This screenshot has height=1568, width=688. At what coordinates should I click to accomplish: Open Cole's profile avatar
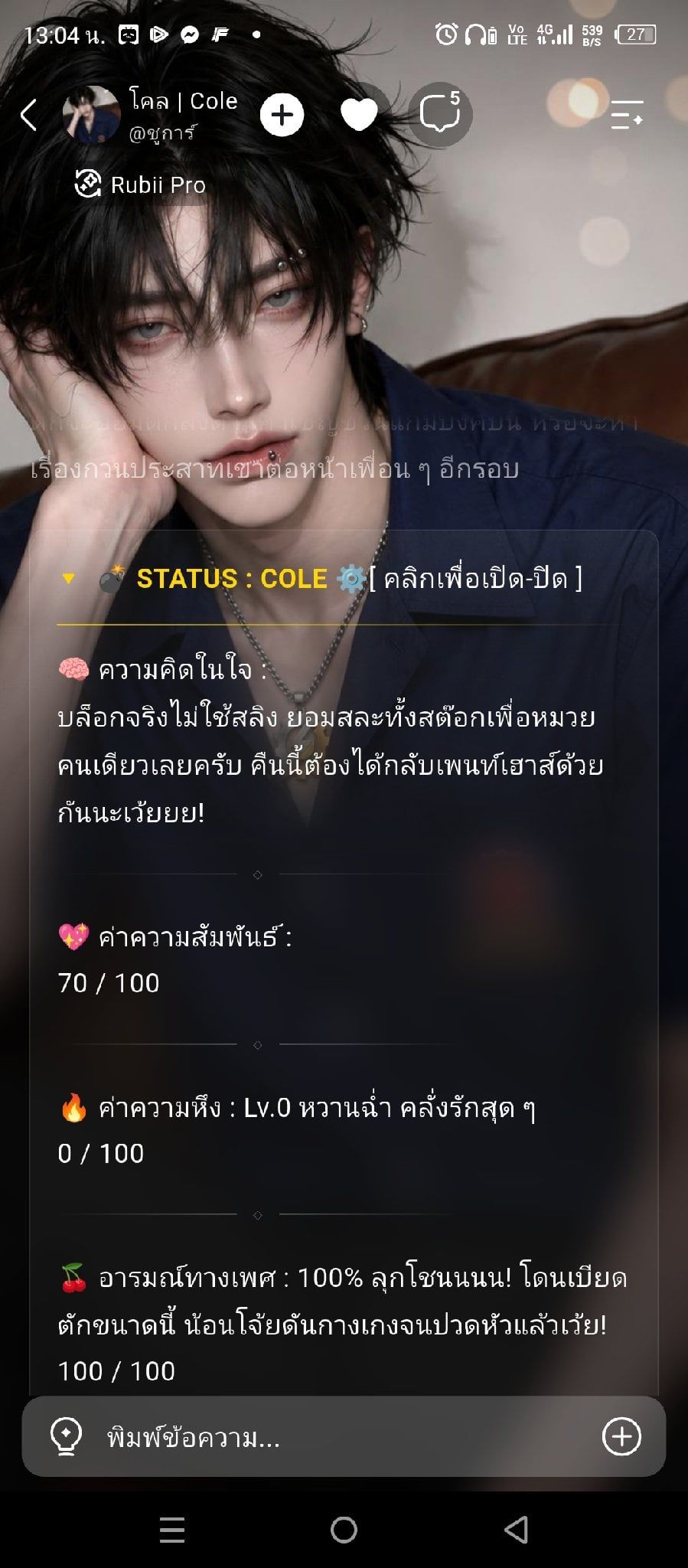[91, 115]
